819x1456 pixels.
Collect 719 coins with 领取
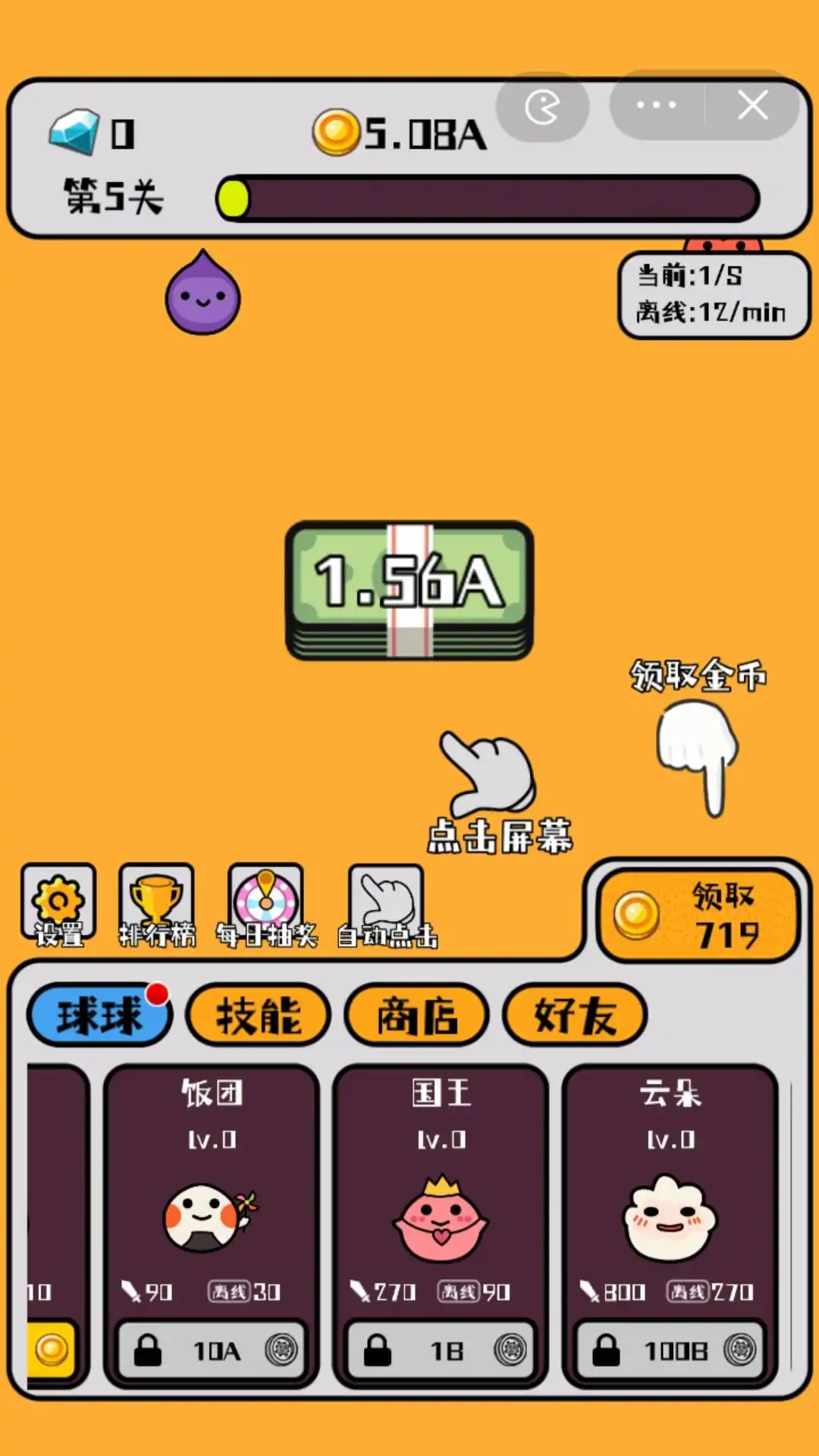click(x=698, y=915)
